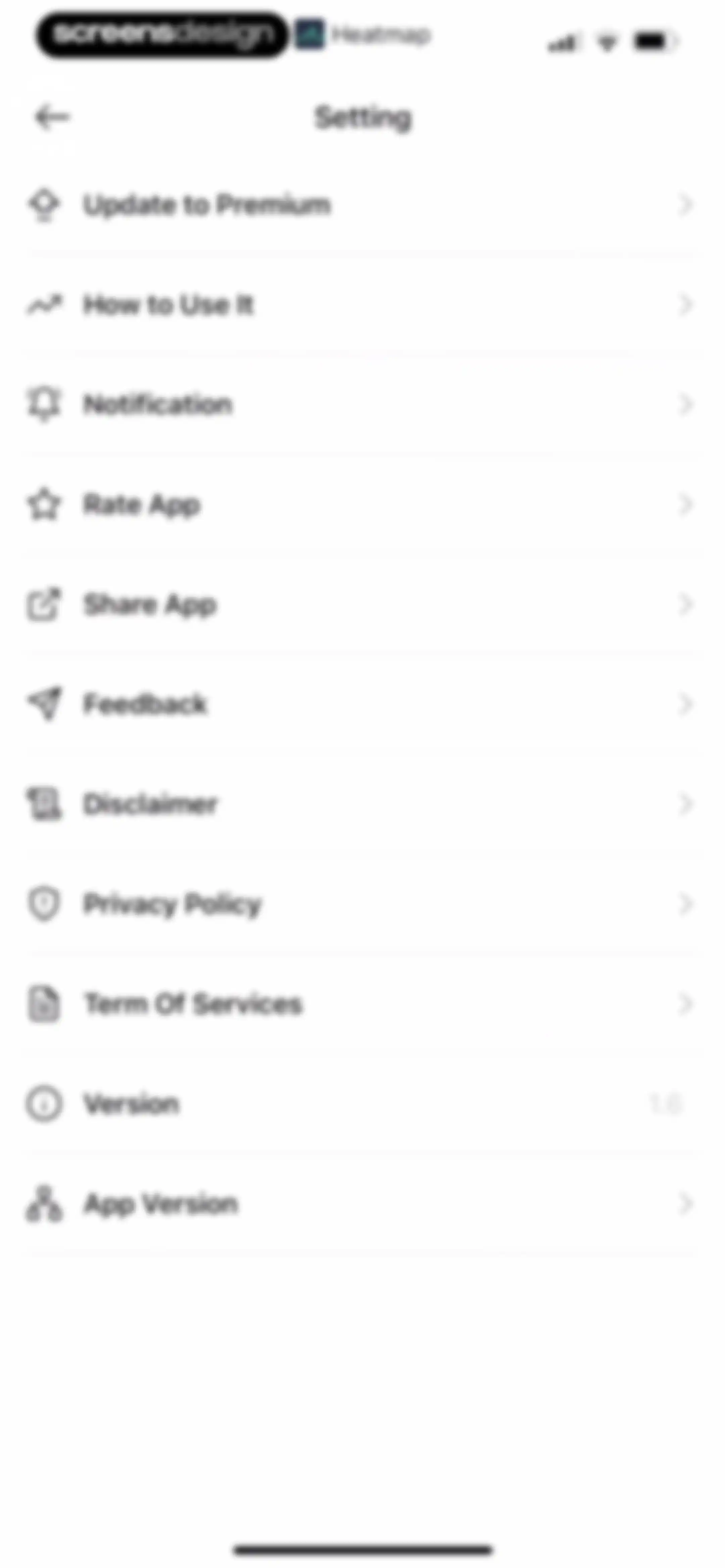View Term Of Services
Image resolution: width=725 pixels, height=1568 pixels.
point(362,1004)
